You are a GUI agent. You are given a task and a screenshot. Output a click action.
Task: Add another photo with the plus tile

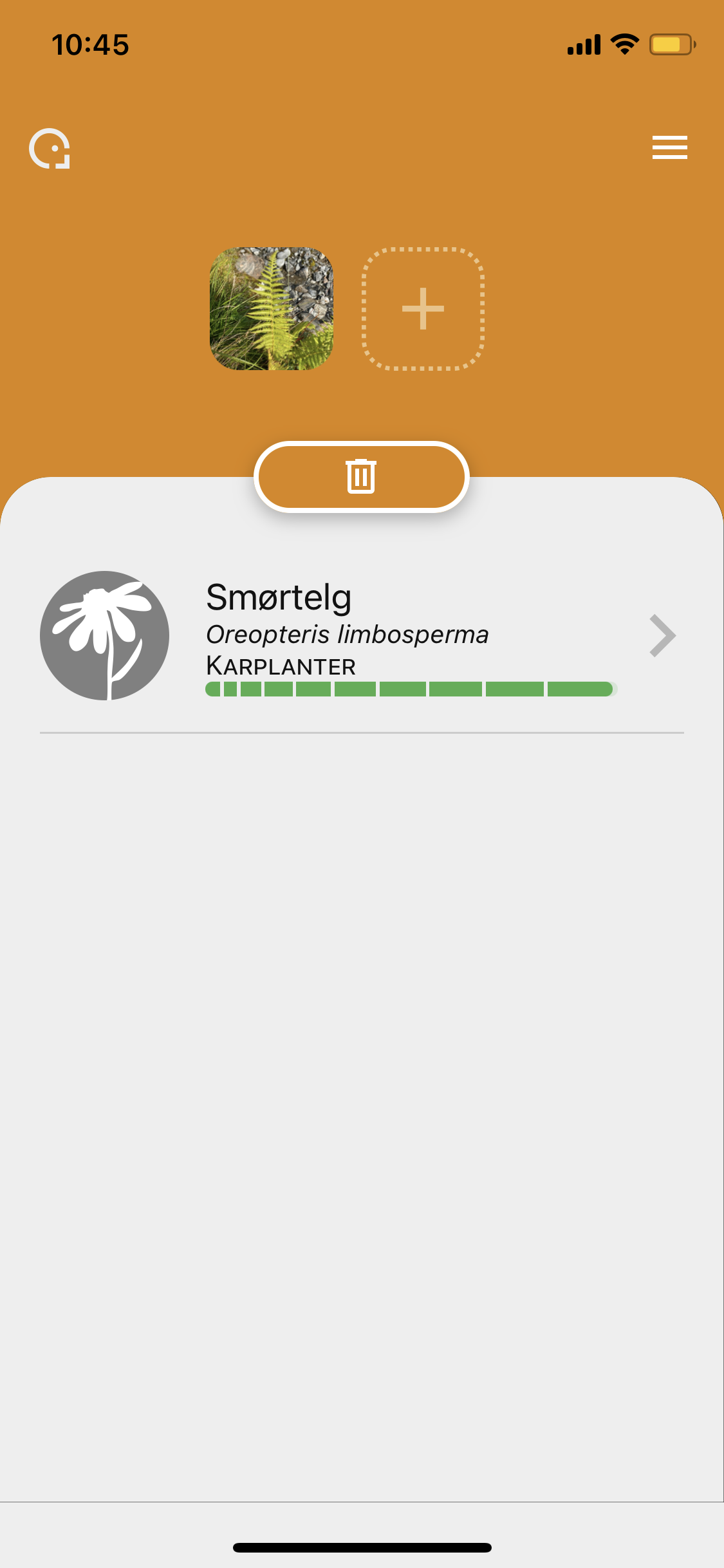click(x=423, y=308)
